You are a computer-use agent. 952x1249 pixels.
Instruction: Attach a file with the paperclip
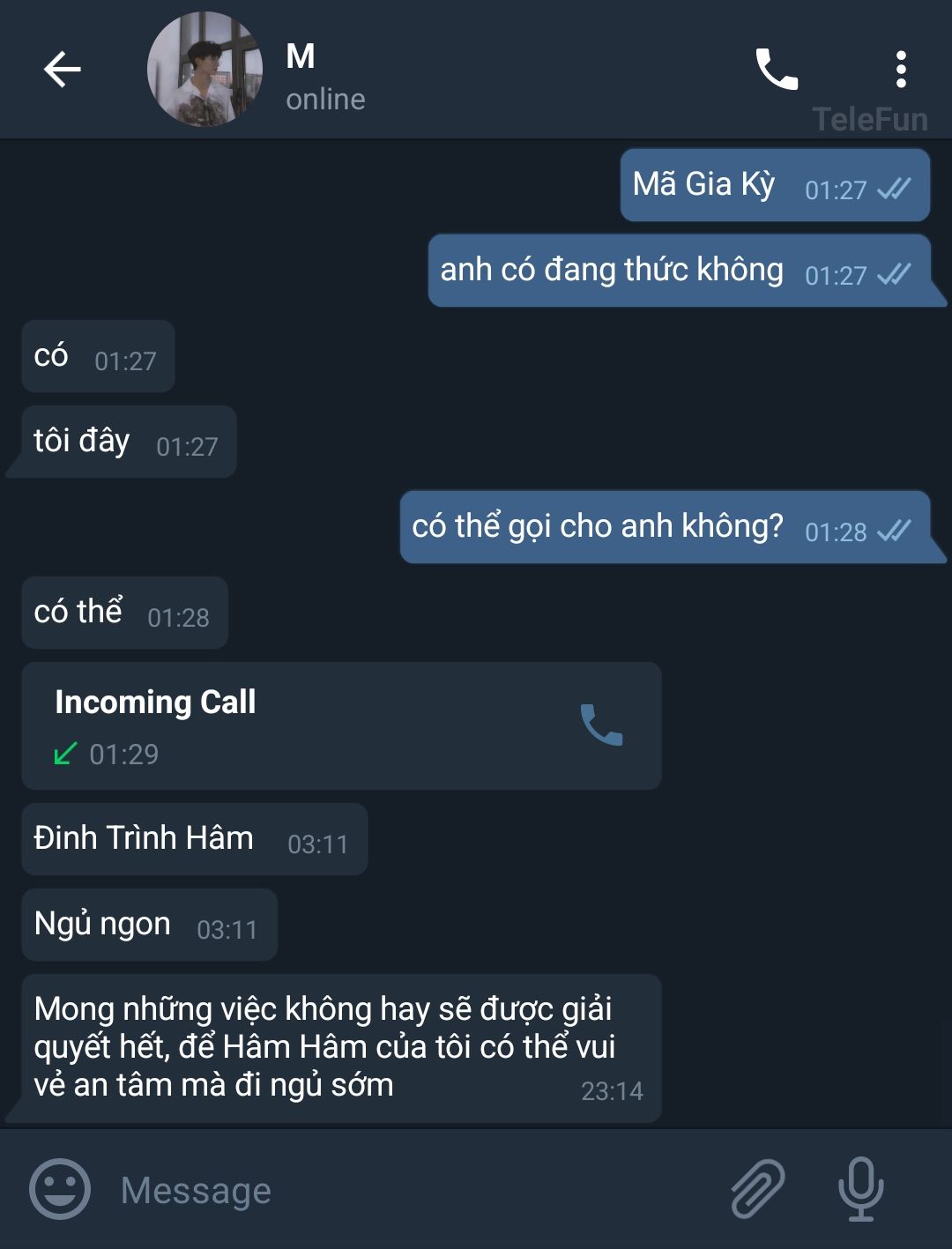(758, 1189)
